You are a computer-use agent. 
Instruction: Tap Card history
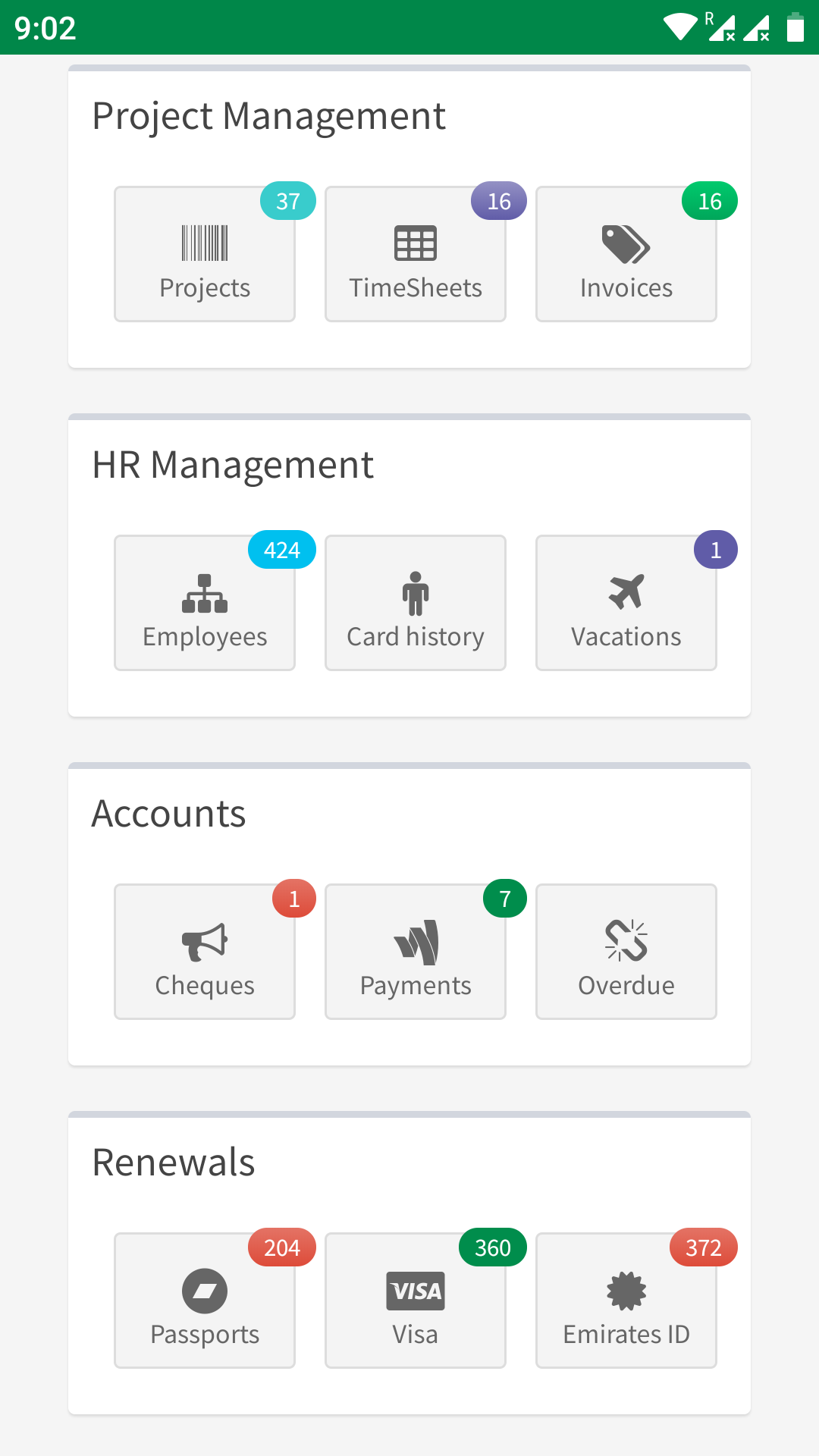[x=416, y=603]
